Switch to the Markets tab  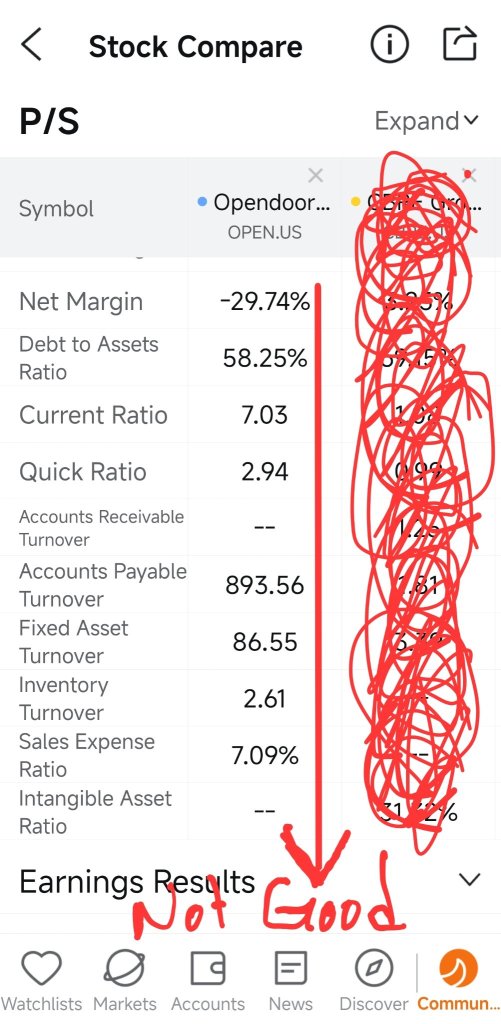(x=125, y=980)
